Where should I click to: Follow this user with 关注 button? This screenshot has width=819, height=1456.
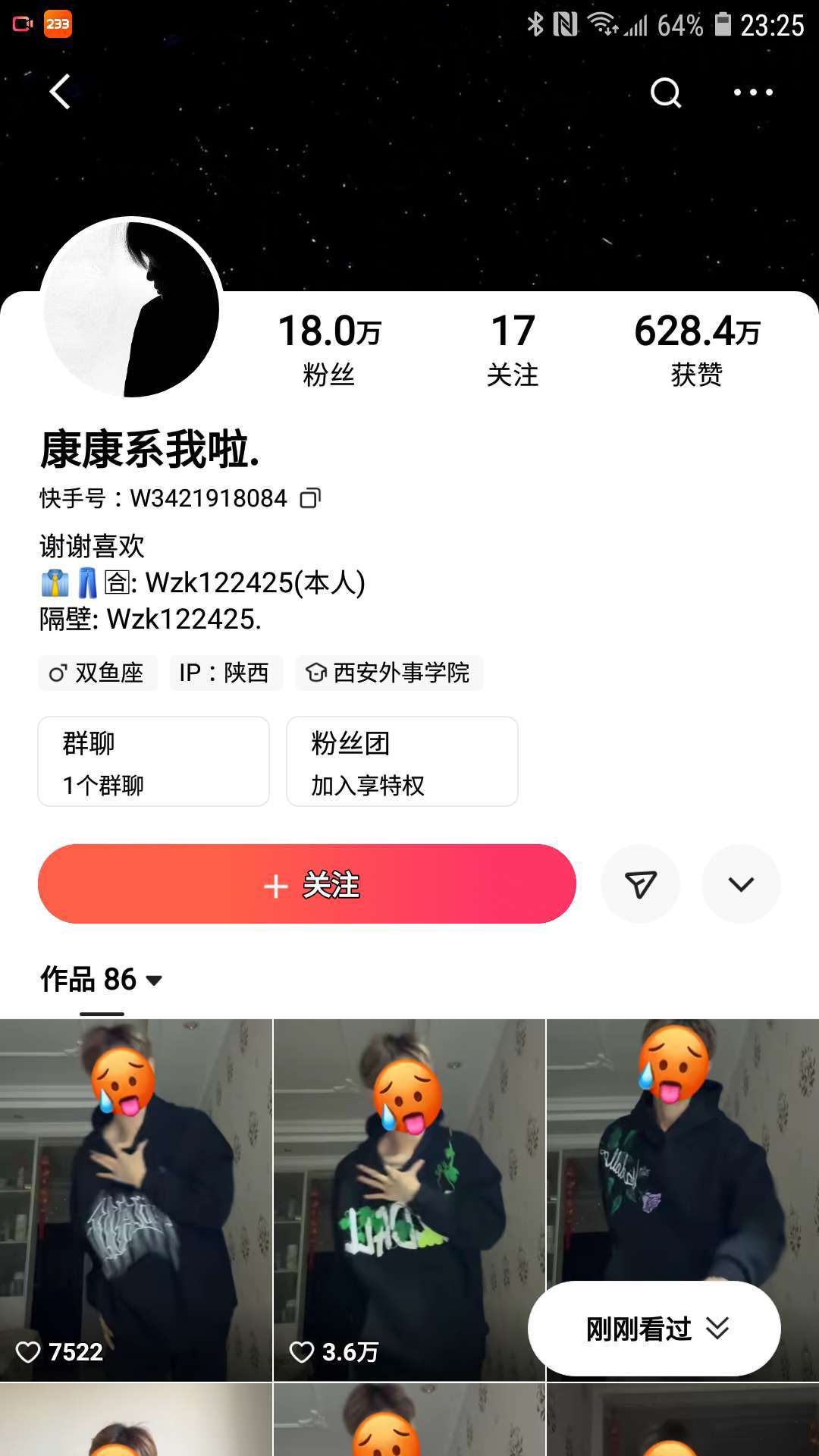coord(307,884)
